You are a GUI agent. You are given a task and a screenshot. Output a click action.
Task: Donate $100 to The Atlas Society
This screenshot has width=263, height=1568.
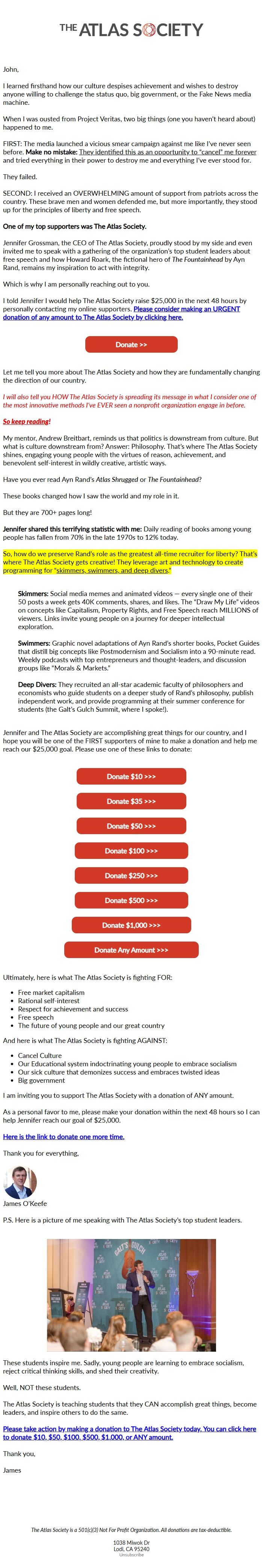[131, 851]
